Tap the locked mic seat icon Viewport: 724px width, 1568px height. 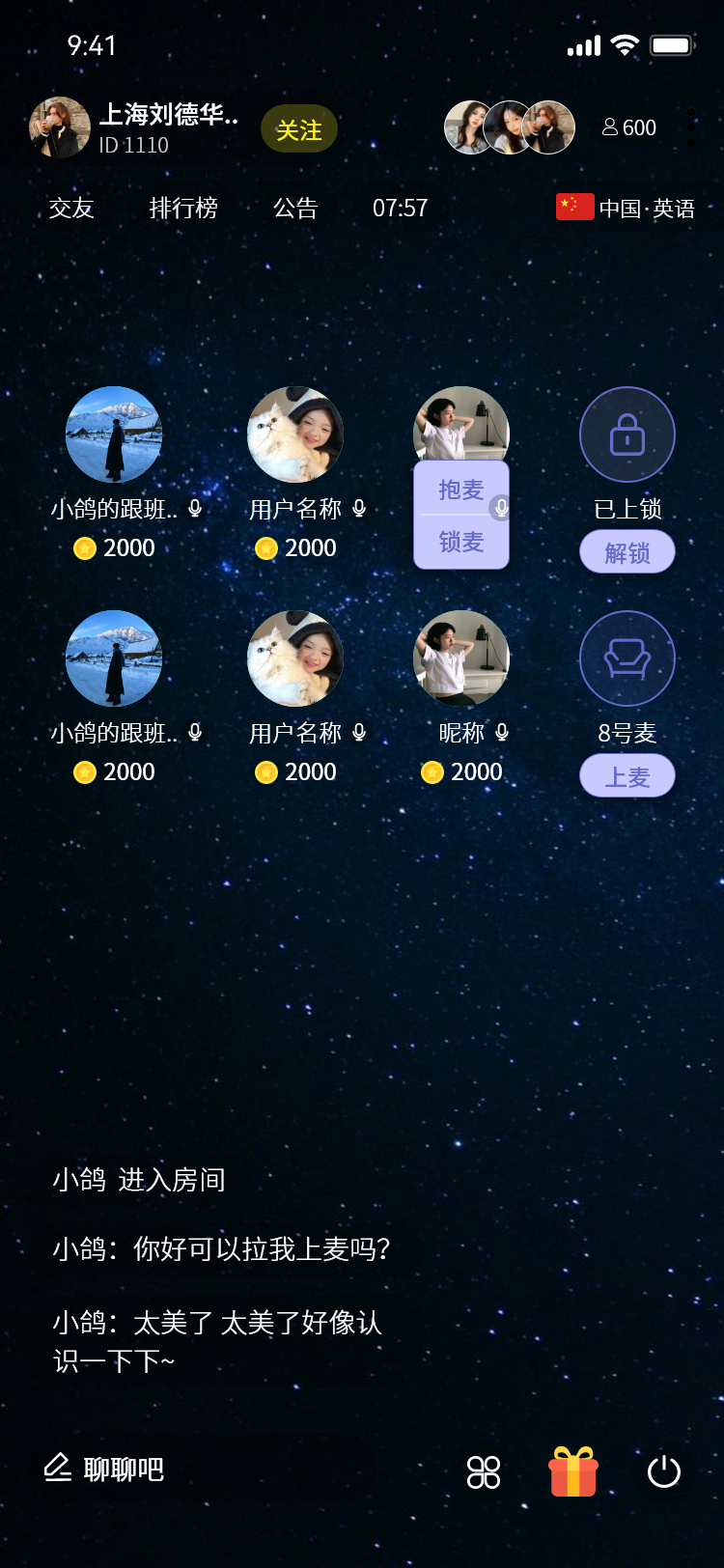[627, 434]
